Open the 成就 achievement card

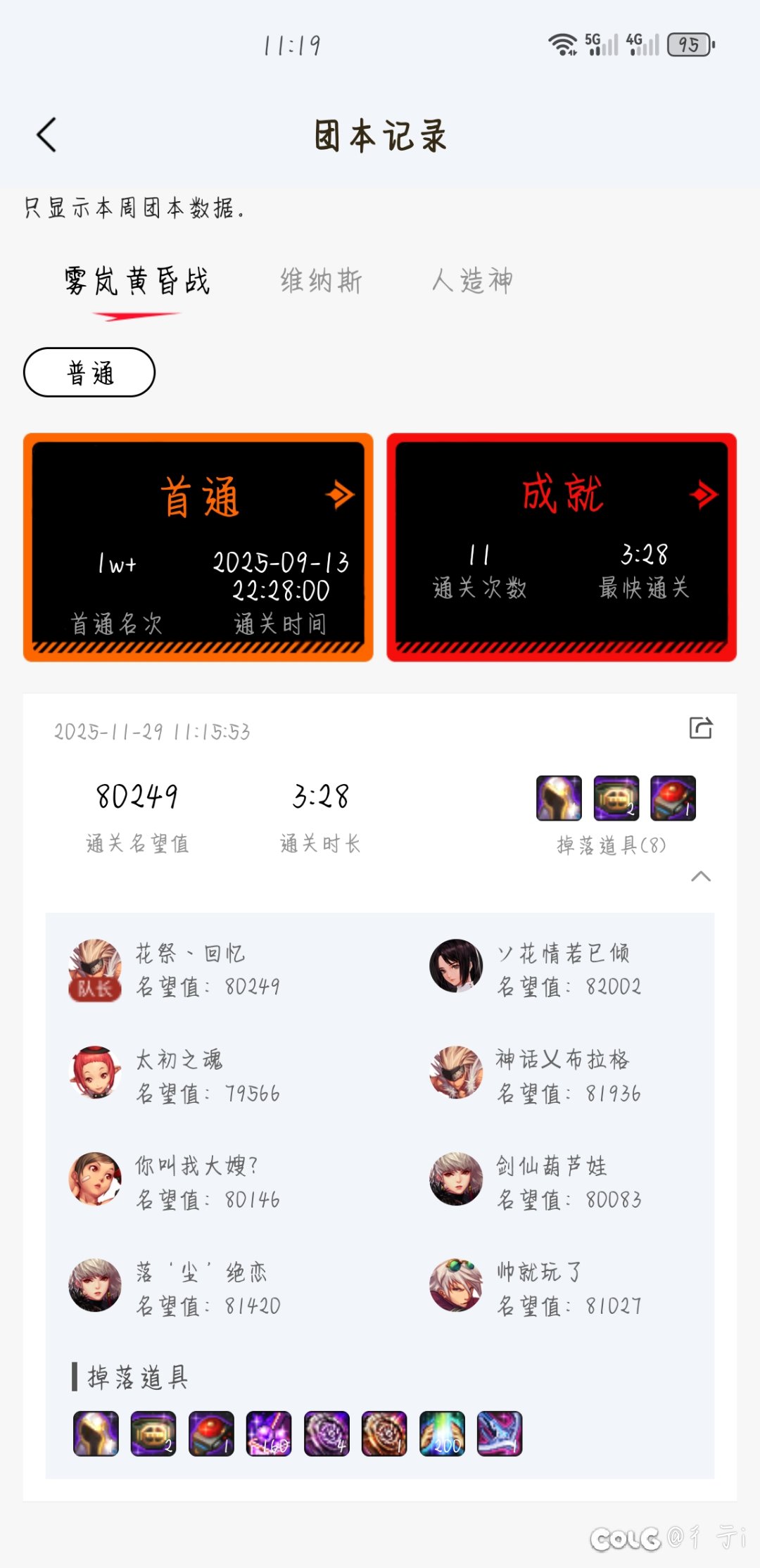coord(562,547)
